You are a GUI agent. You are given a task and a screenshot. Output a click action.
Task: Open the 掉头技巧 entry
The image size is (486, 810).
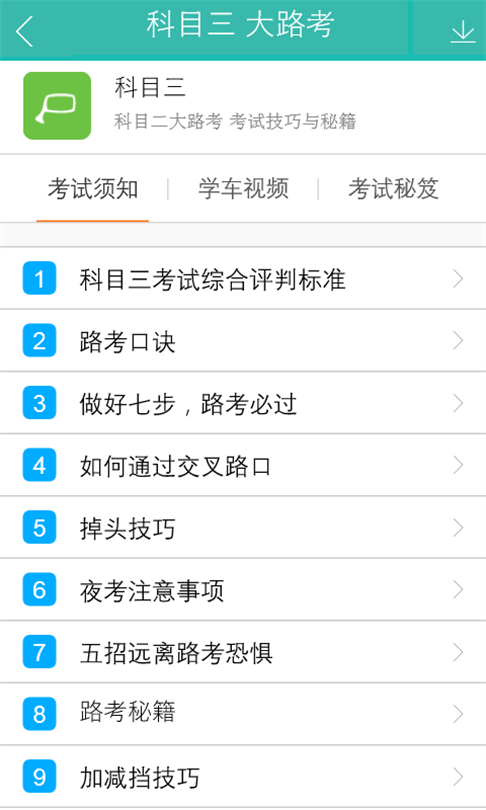tap(243, 528)
